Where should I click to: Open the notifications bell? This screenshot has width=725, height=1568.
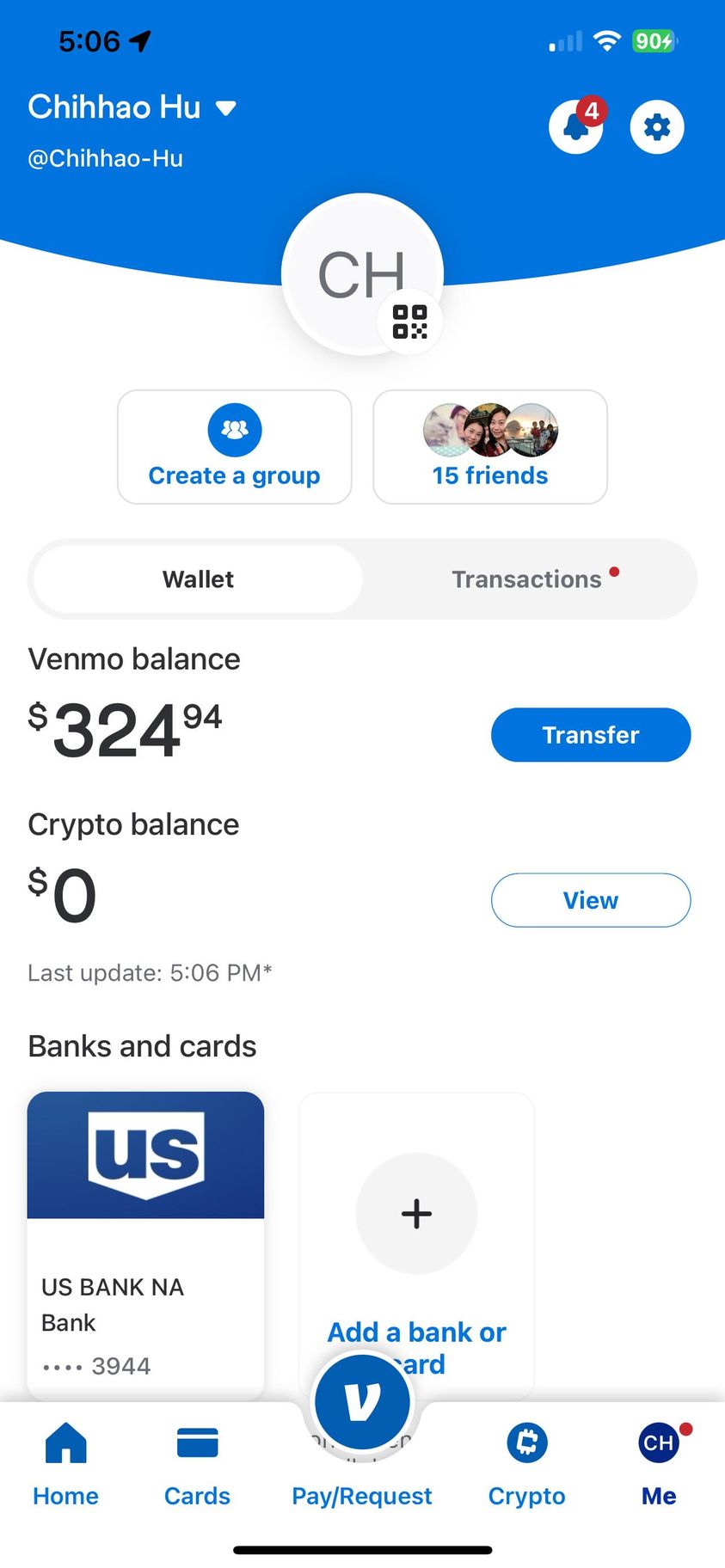pos(575,127)
